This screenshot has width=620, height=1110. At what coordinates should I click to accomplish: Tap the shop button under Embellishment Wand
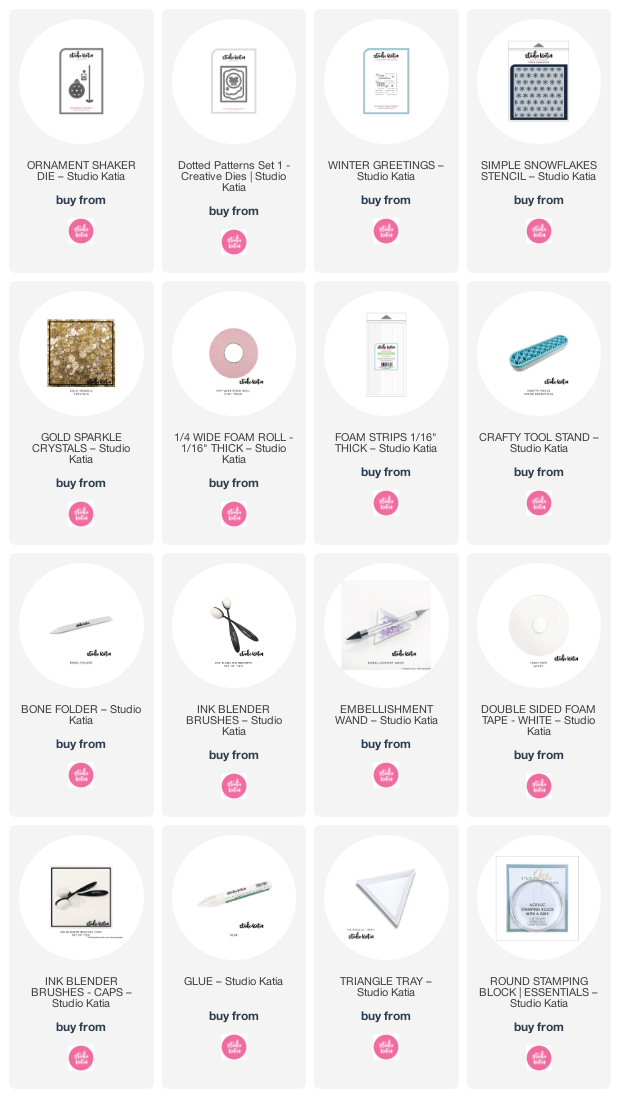(386, 774)
